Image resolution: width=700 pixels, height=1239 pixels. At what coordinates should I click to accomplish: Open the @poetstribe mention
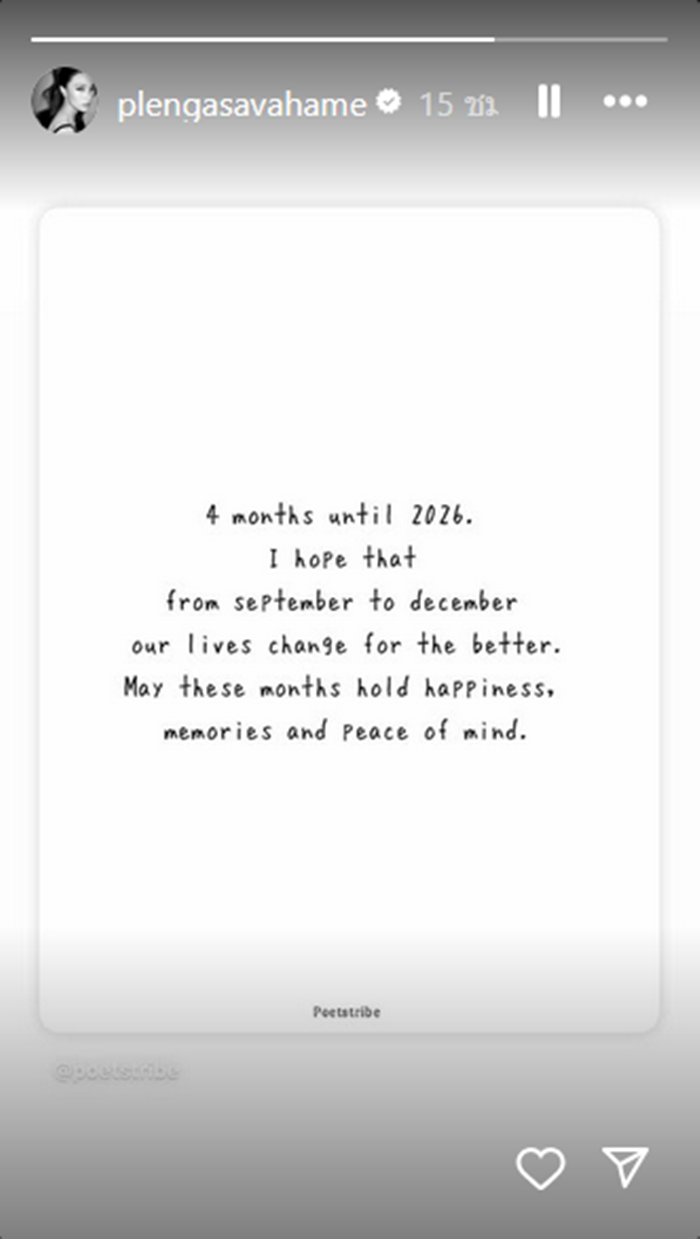tap(117, 1071)
